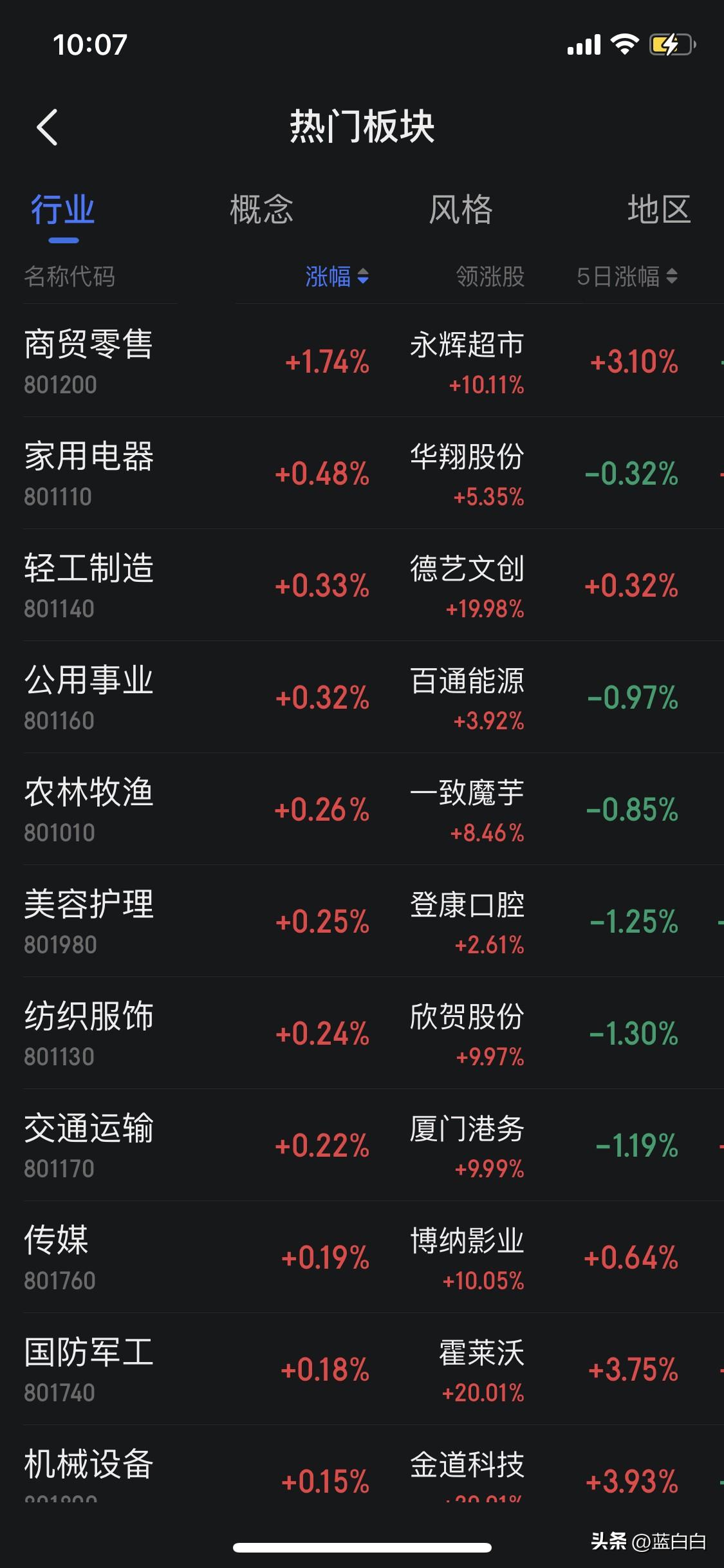View the 交通运输 sector details
This screenshot has height=1568, width=724.
pos(88,1144)
